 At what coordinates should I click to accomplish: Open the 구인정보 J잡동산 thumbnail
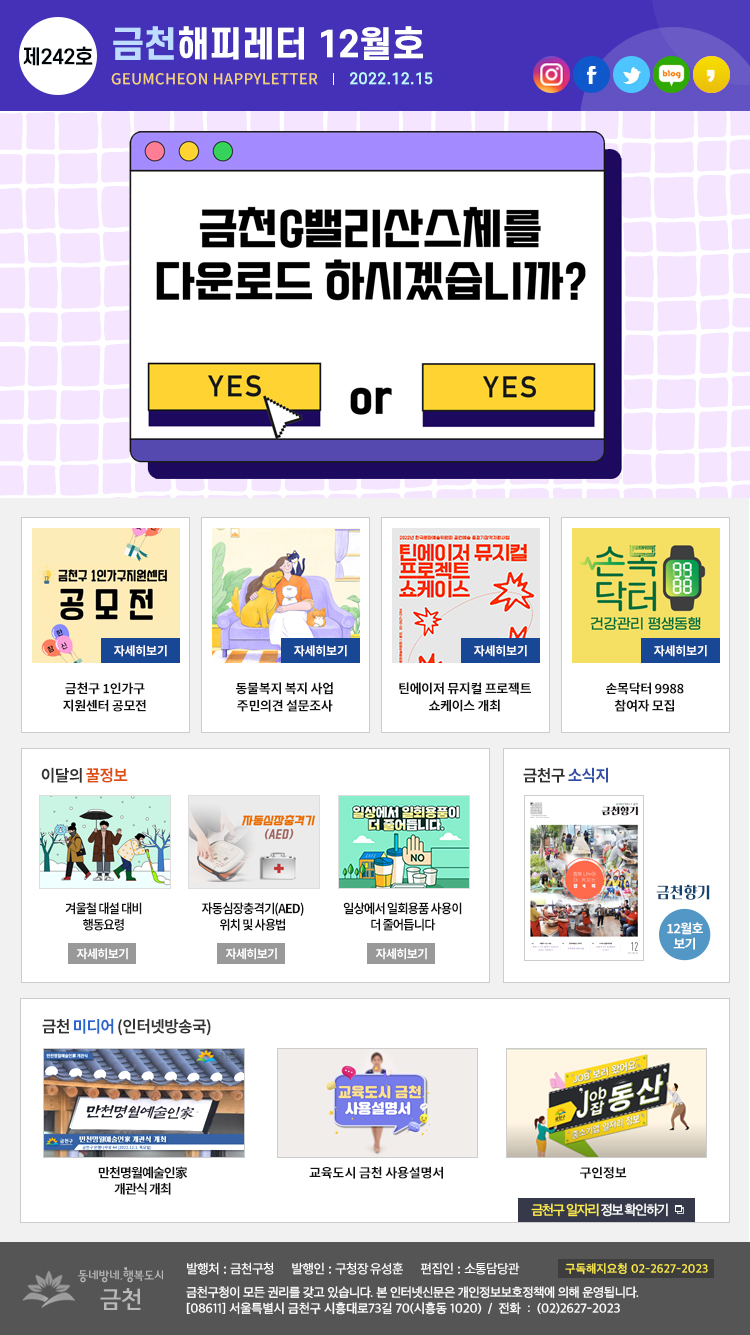pyautogui.click(x=606, y=1102)
